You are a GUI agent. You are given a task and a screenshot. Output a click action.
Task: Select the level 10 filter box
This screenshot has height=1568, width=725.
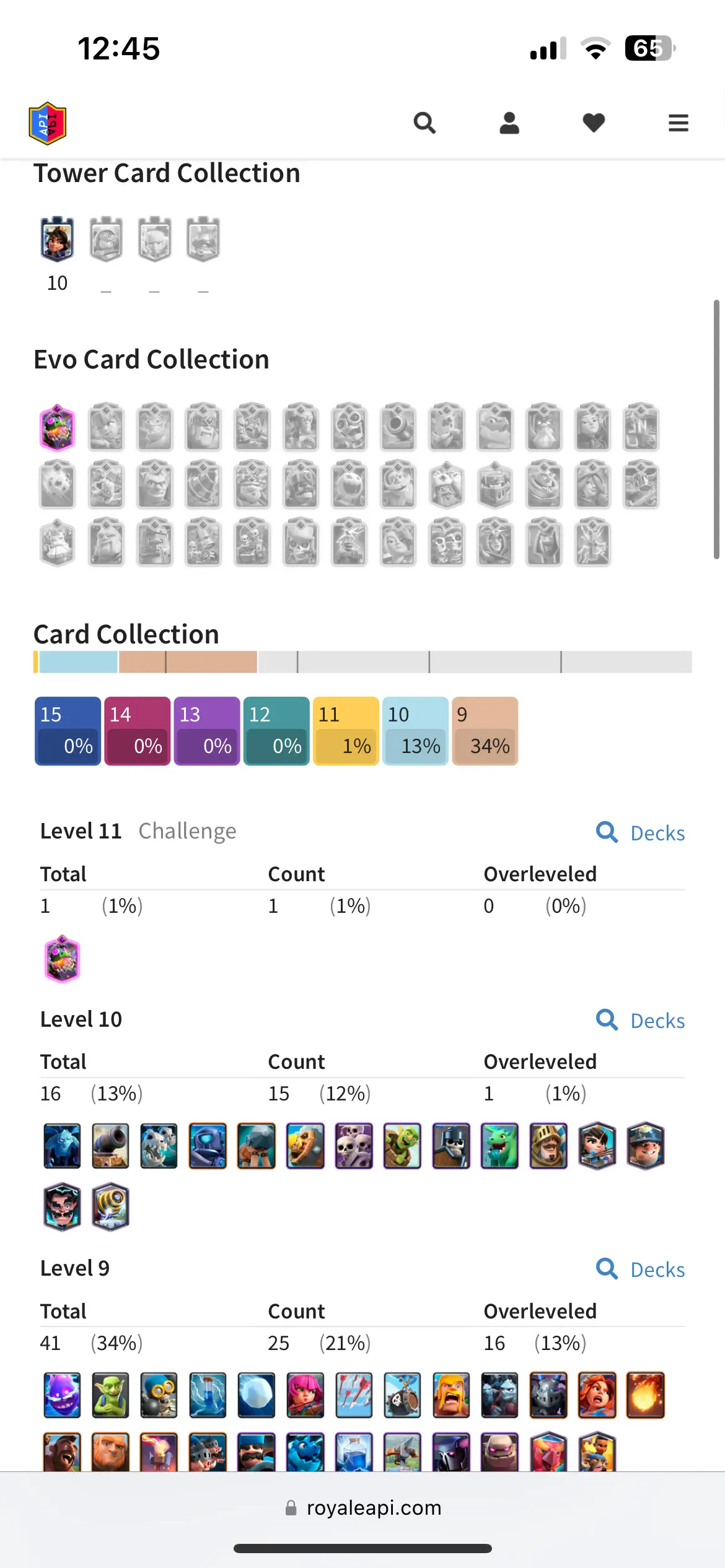coord(415,731)
